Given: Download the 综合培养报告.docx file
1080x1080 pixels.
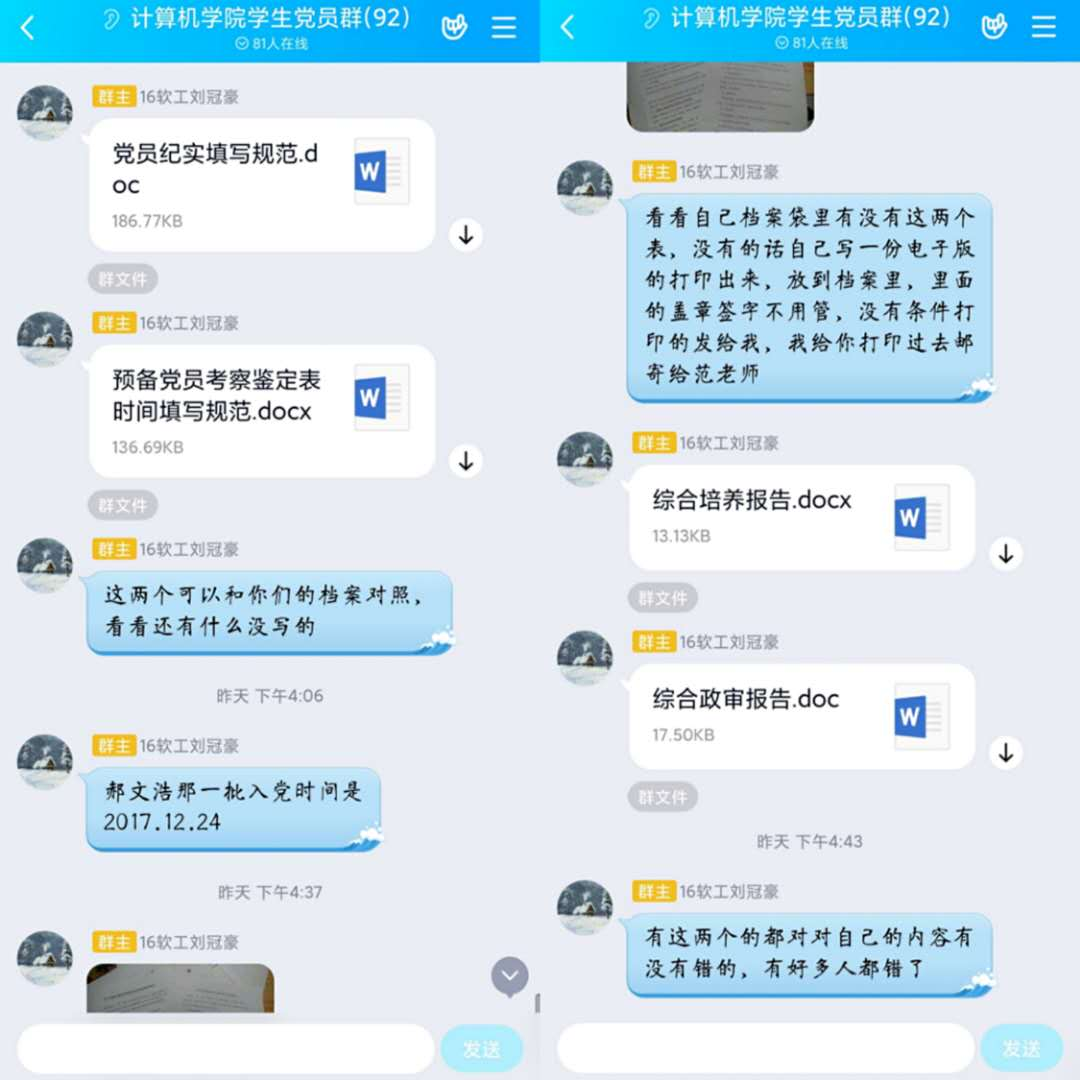Looking at the screenshot, I should [1006, 553].
